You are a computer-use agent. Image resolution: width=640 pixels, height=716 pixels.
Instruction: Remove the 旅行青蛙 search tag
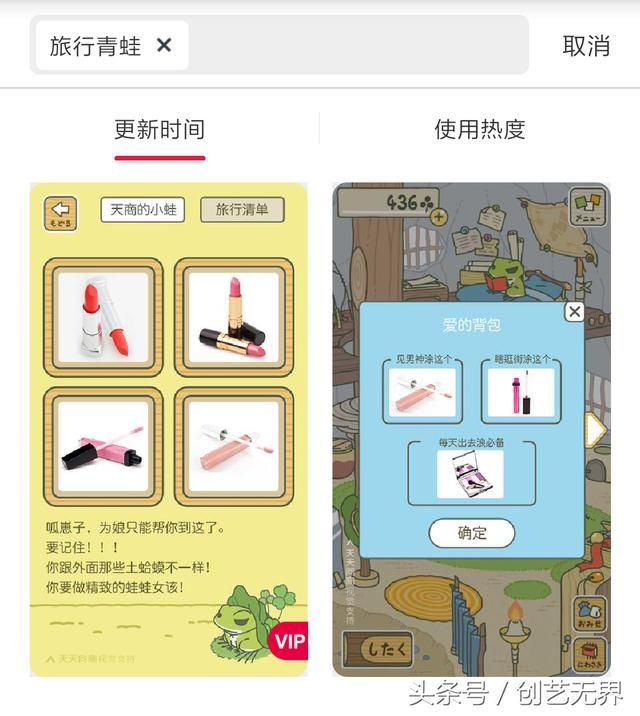[x=165, y=45]
